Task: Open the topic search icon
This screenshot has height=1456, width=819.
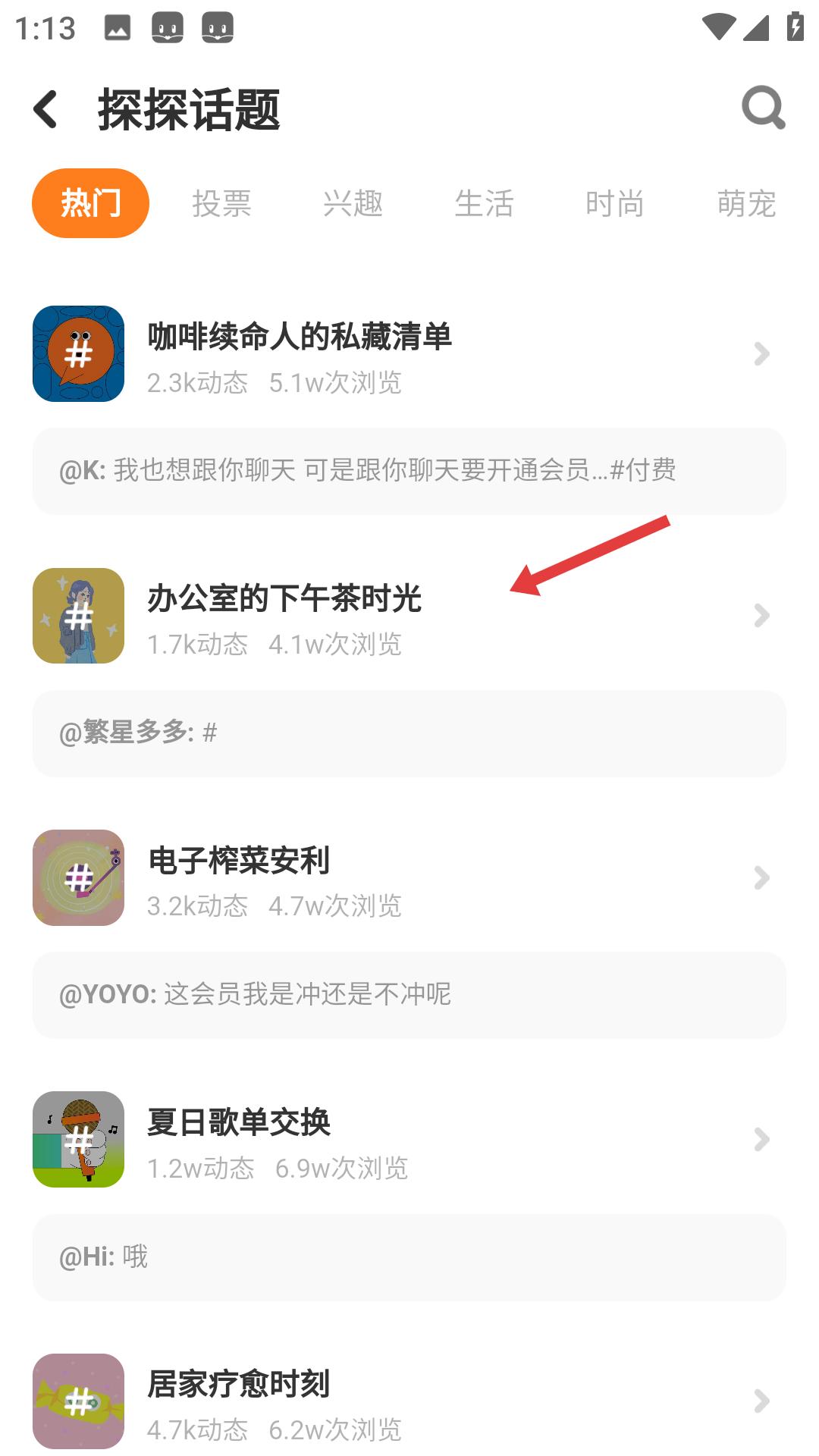Action: (x=763, y=108)
